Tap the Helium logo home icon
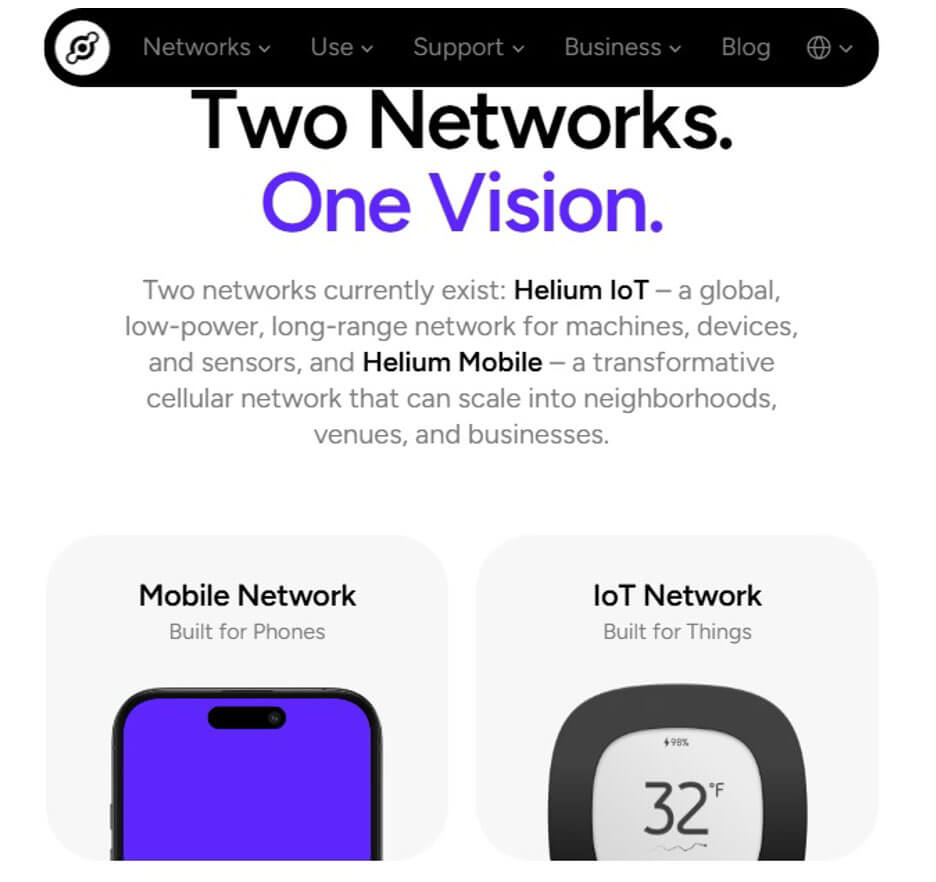The height and width of the screenshot is (882, 936). pos(82,47)
